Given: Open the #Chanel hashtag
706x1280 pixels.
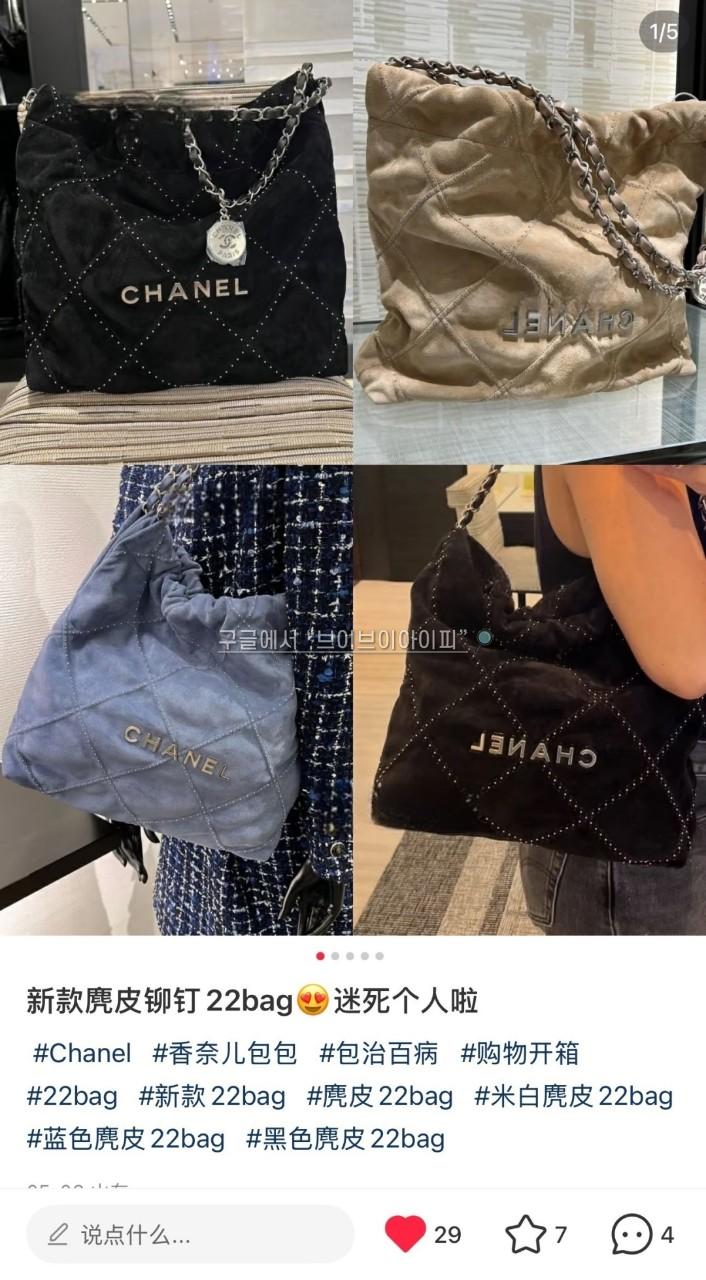Looking at the screenshot, I should 81,1053.
